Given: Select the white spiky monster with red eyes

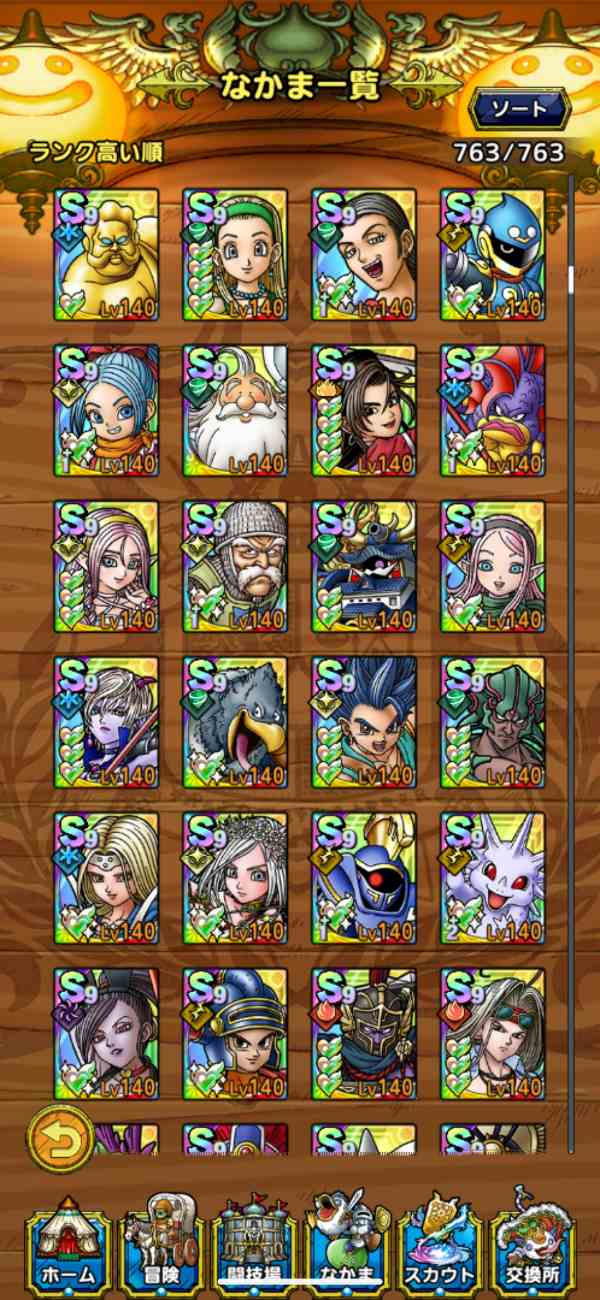Looking at the screenshot, I should click(493, 878).
